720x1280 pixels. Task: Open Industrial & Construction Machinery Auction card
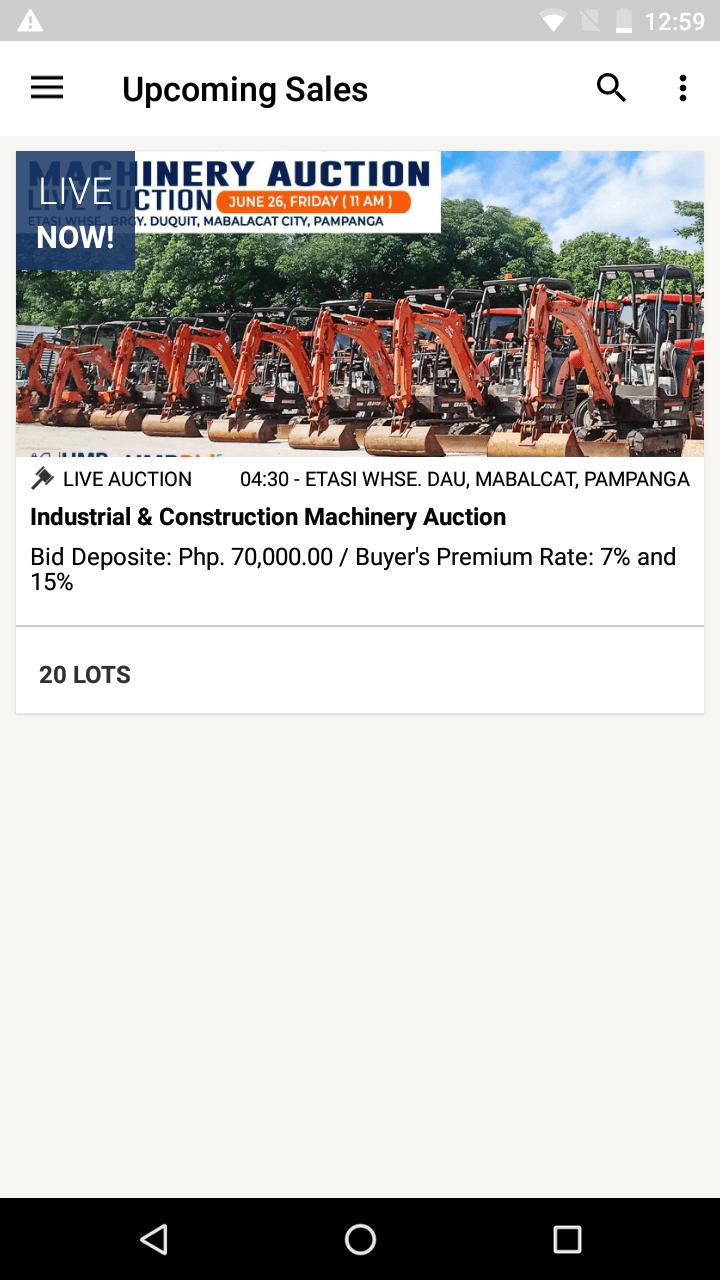click(x=268, y=517)
